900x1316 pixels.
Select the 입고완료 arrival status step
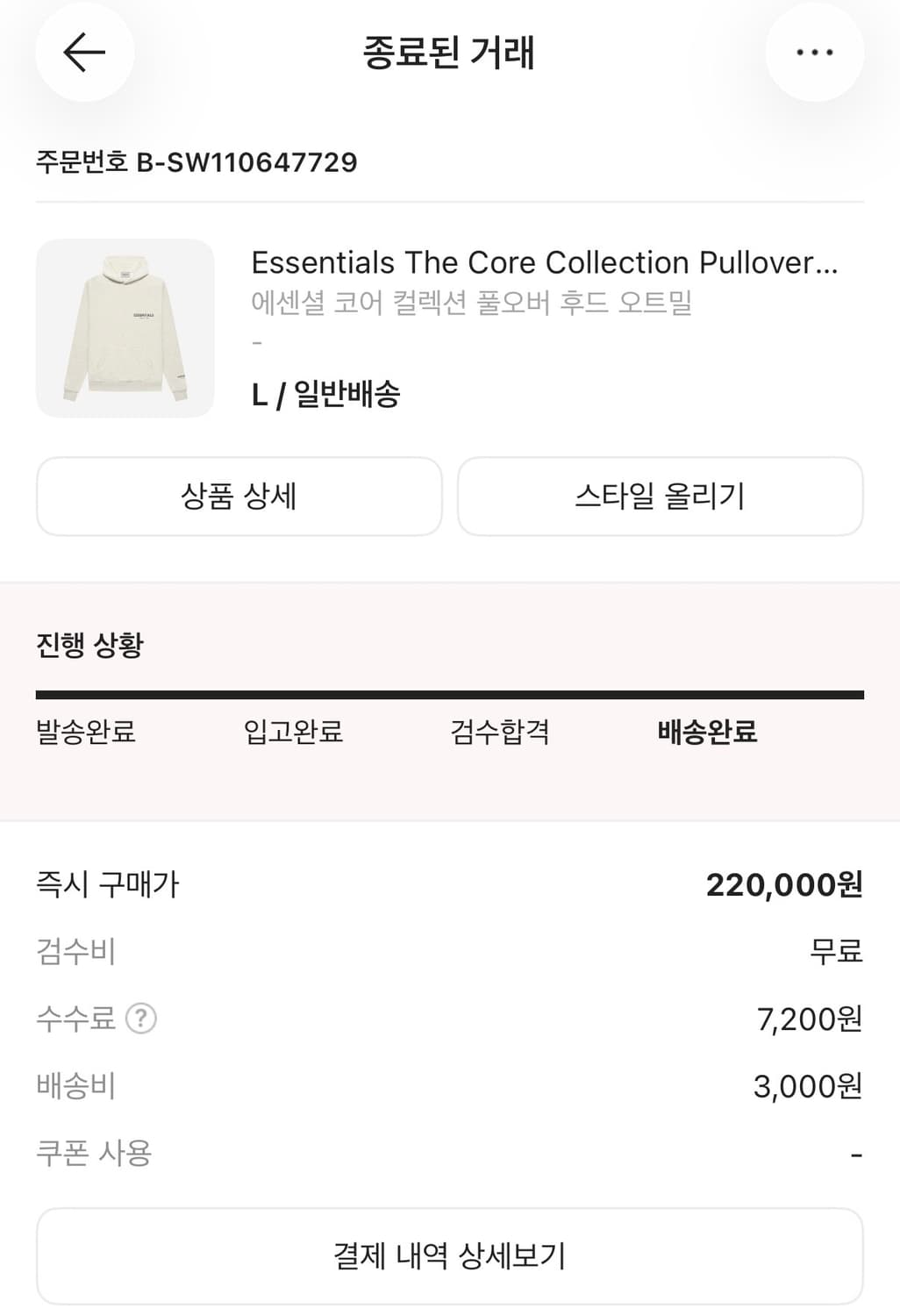(x=294, y=733)
